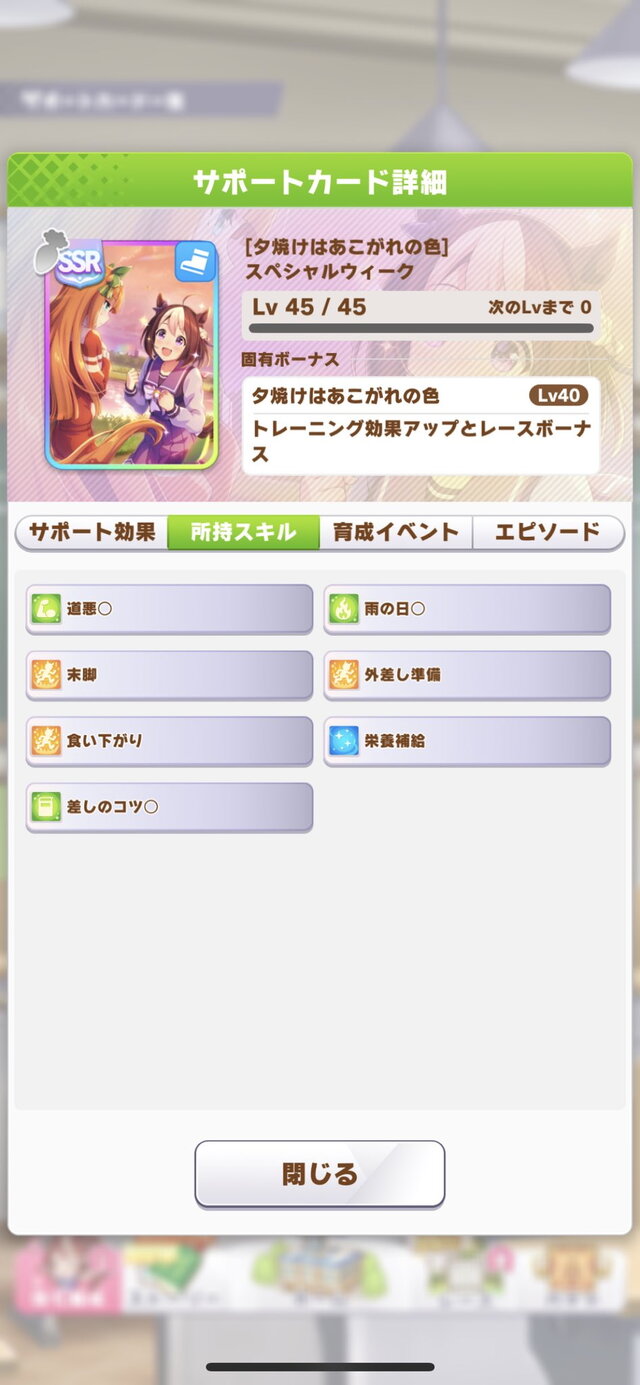This screenshot has width=640, height=1385.
Task: View the 雨の日○ skill
Action: tap(467, 608)
